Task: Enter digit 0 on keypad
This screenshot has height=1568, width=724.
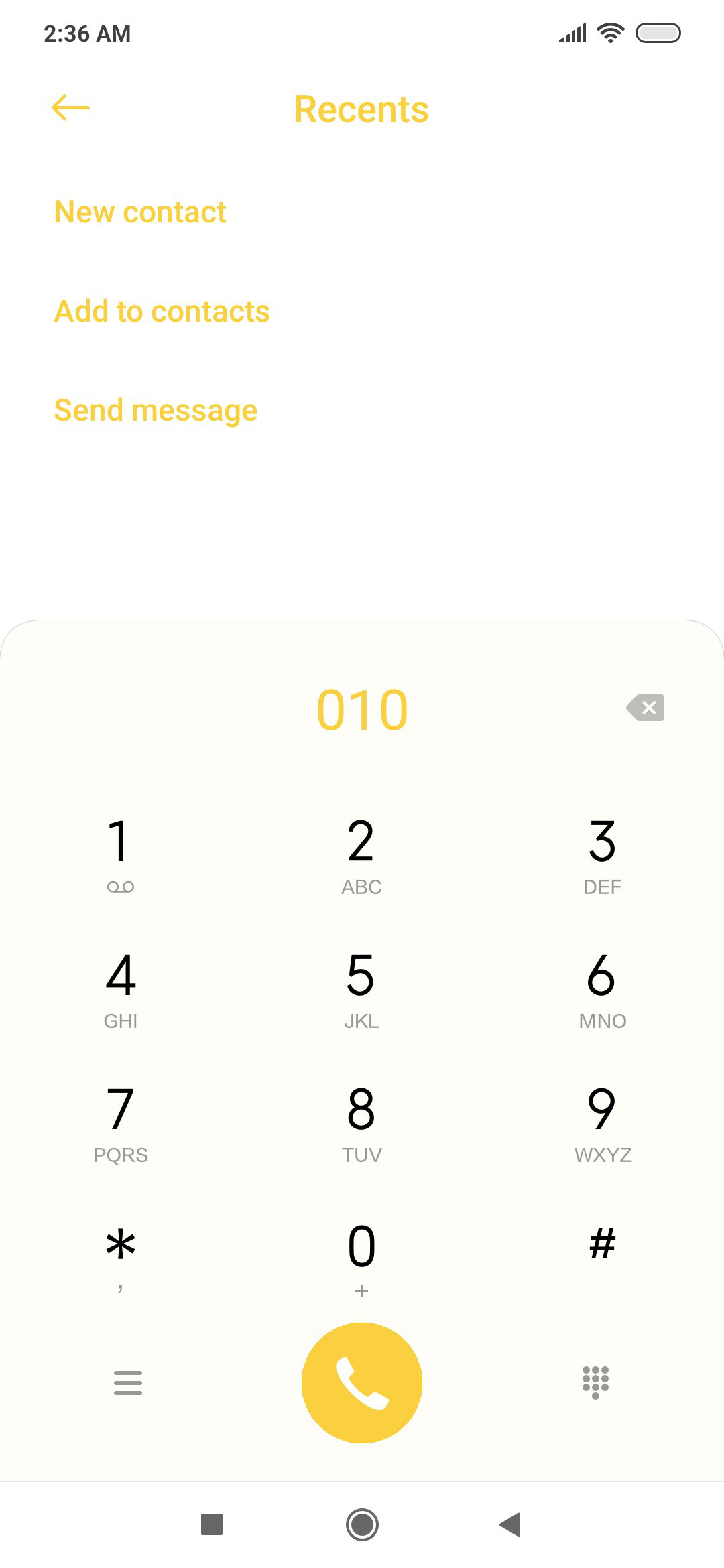Action: [361, 1258]
